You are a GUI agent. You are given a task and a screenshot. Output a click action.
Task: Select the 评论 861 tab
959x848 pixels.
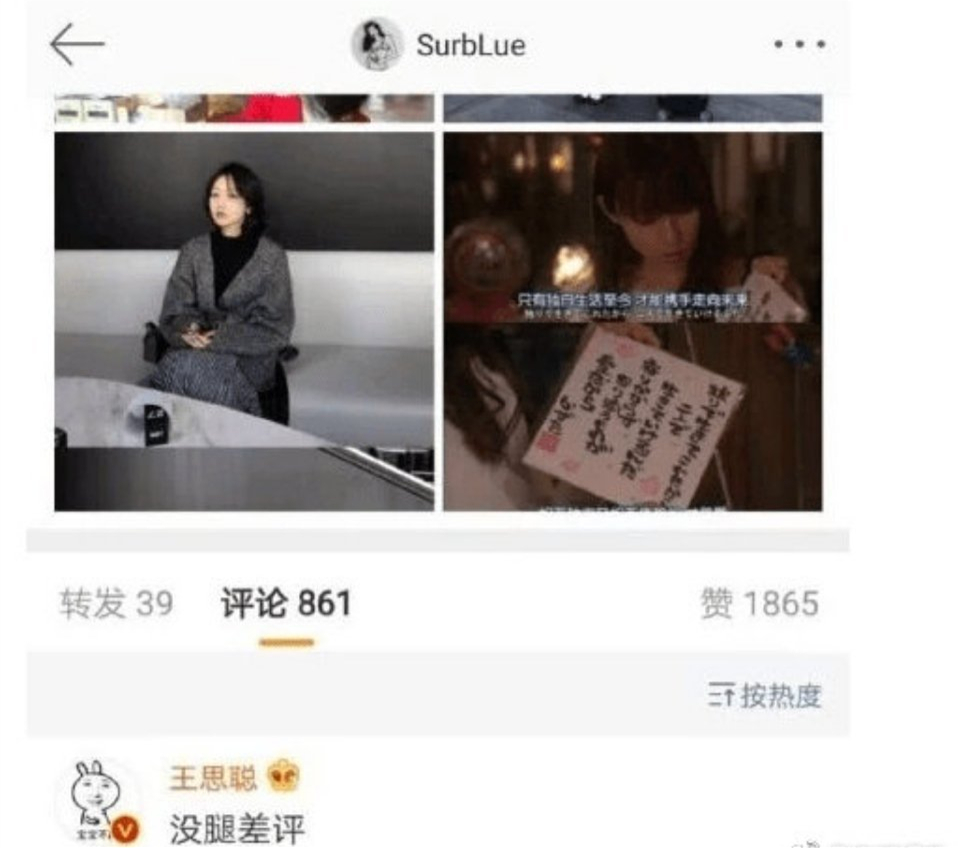(286, 604)
